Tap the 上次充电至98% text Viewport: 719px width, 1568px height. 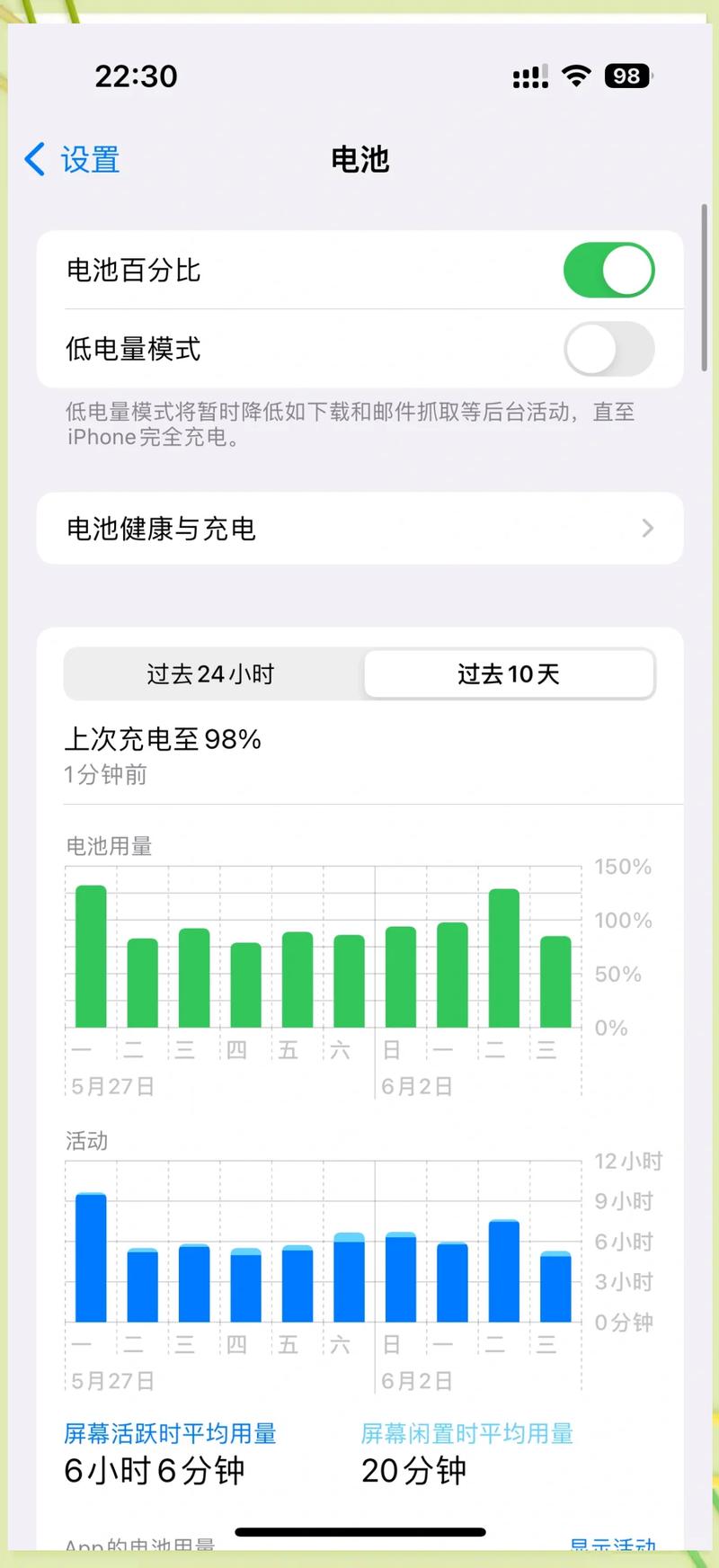point(163,739)
